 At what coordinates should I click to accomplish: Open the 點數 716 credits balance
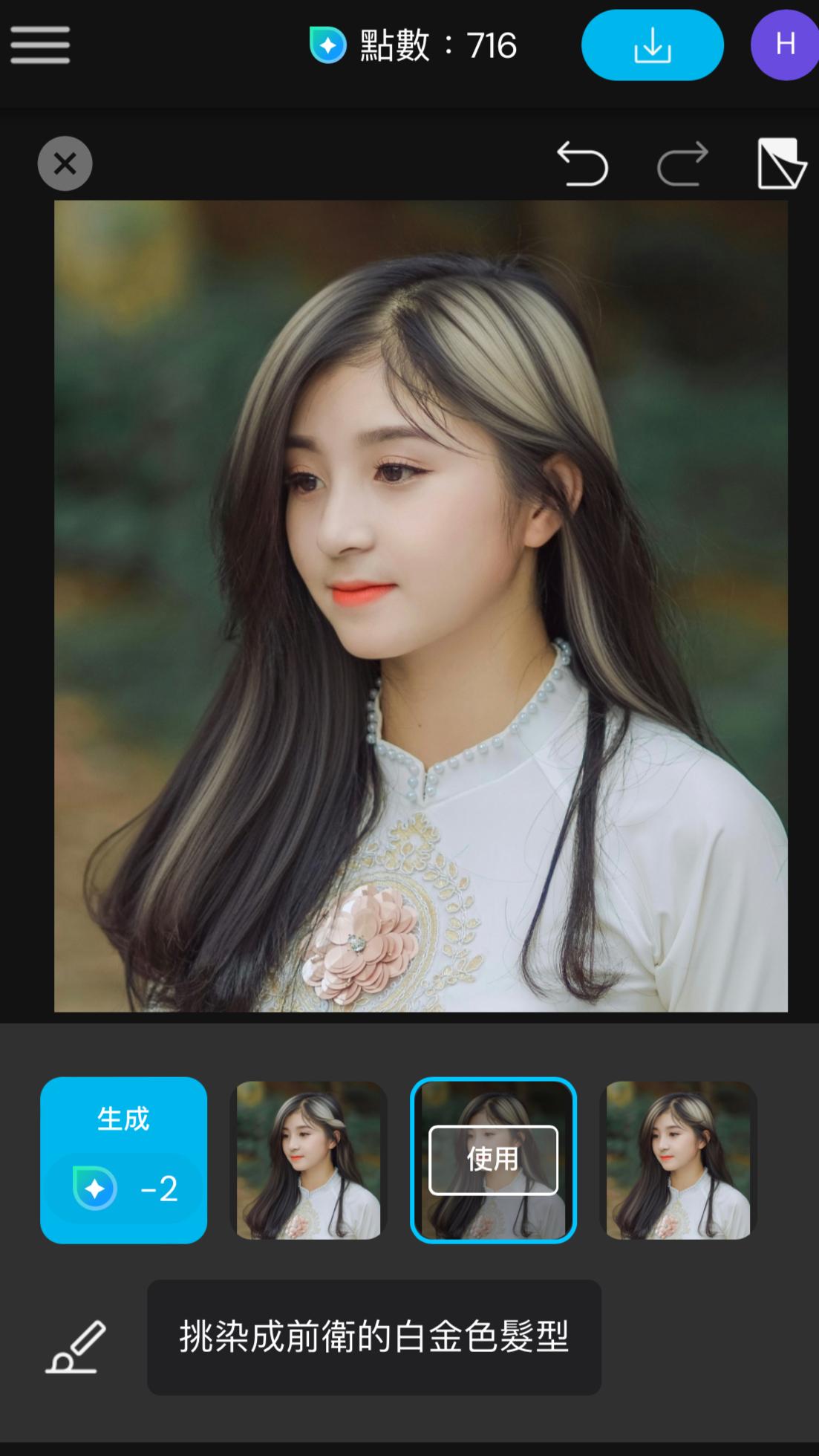(x=413, y=45)
